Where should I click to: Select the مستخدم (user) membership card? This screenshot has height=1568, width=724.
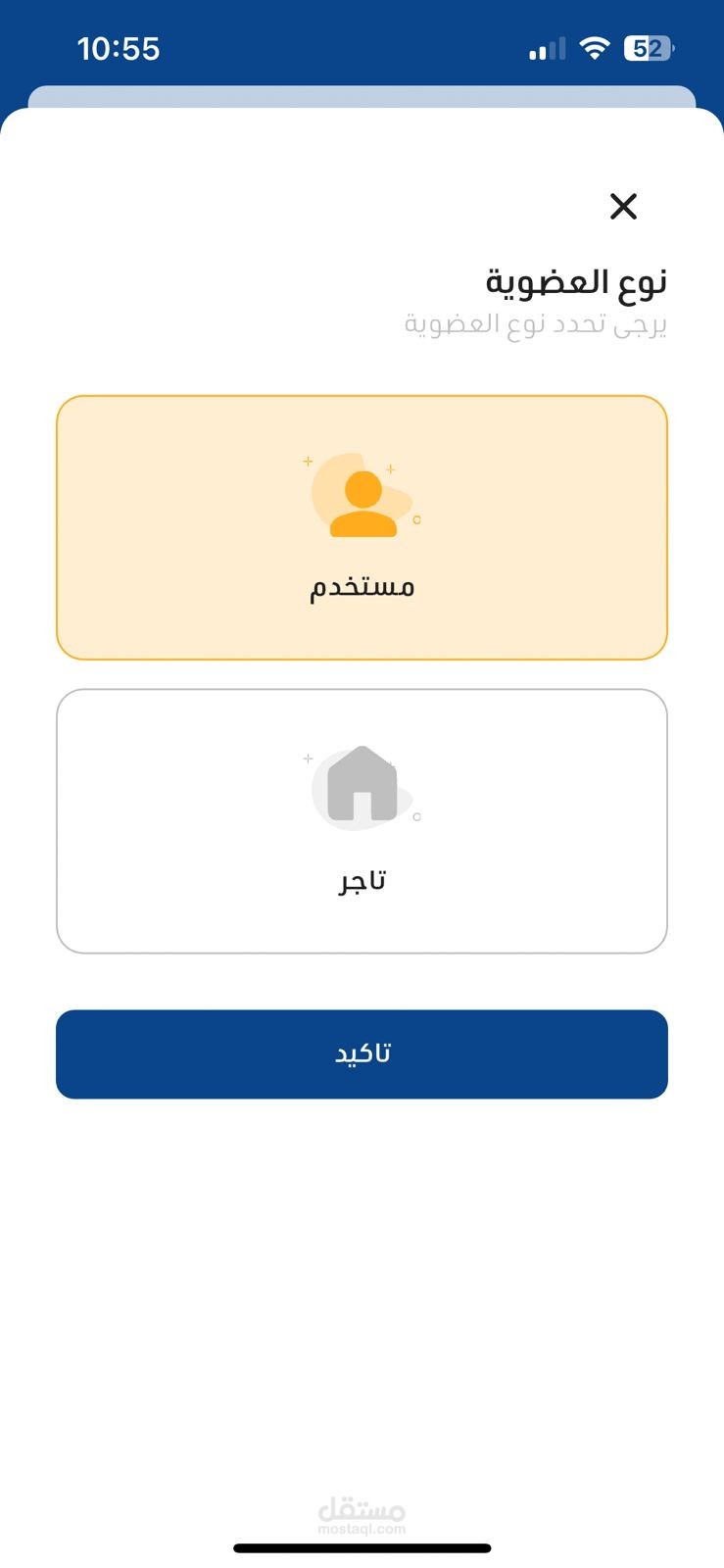362,527
